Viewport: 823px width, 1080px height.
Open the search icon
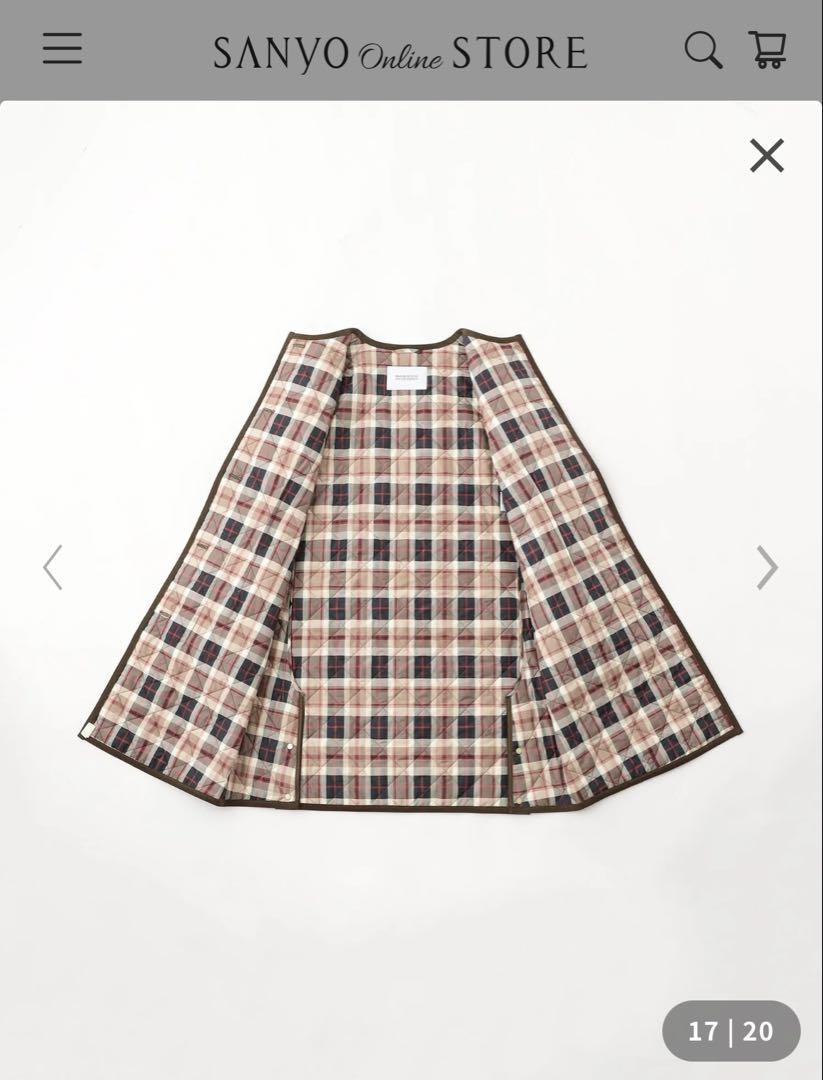point(703,49)
